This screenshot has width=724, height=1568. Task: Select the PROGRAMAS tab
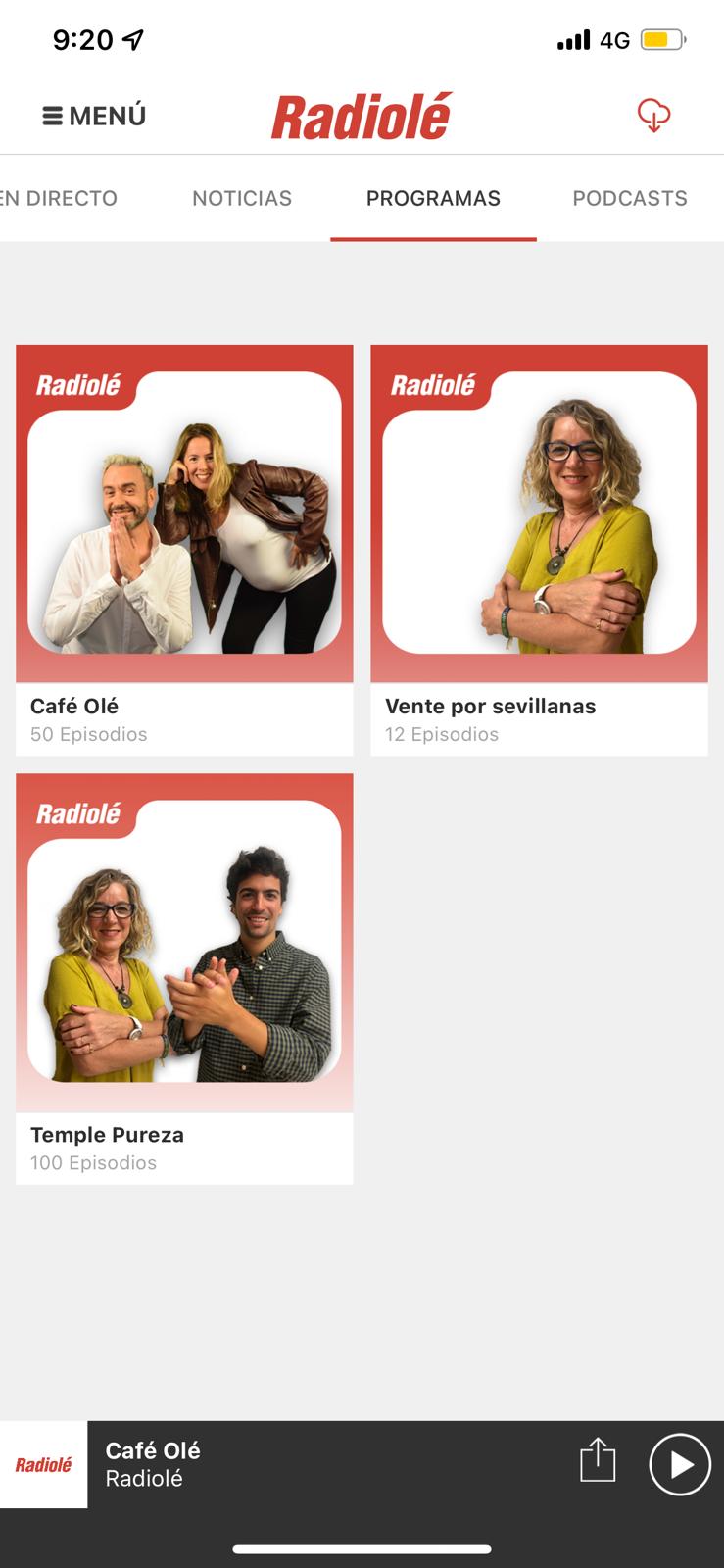click(433, 198)
